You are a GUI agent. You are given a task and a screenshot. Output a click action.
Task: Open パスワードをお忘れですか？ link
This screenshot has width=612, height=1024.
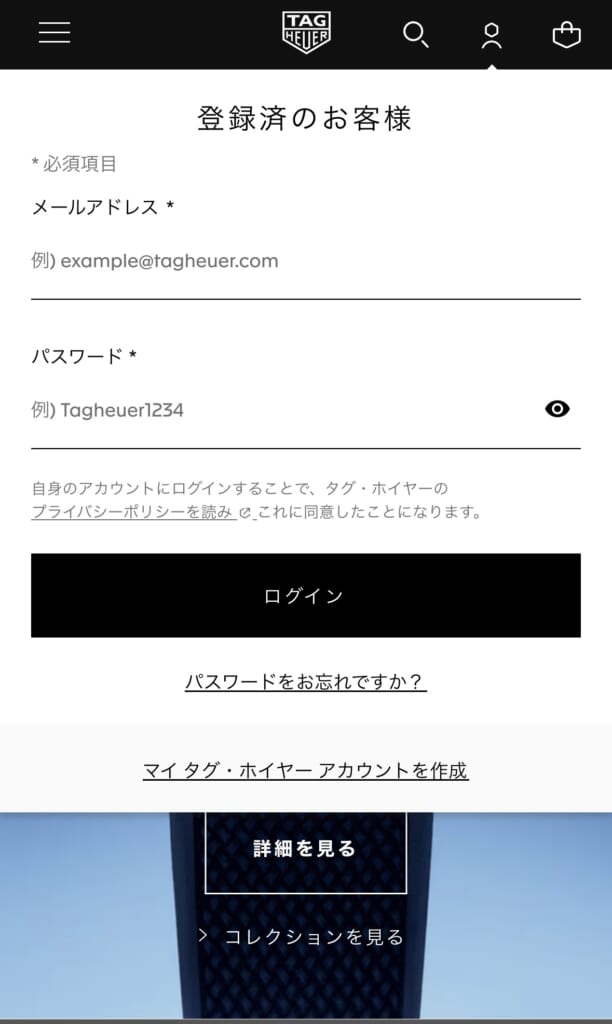(x=305, y=682)
